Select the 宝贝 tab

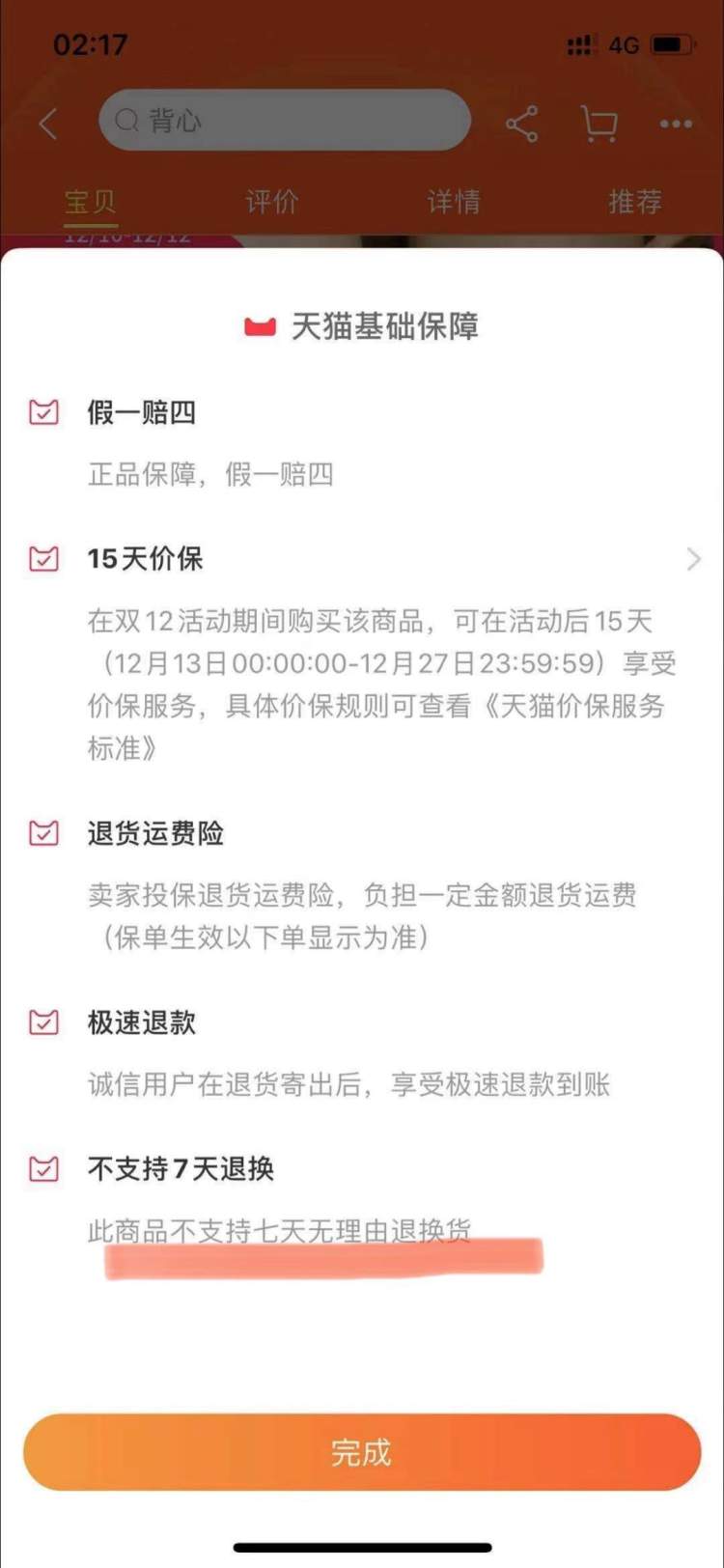90,201
